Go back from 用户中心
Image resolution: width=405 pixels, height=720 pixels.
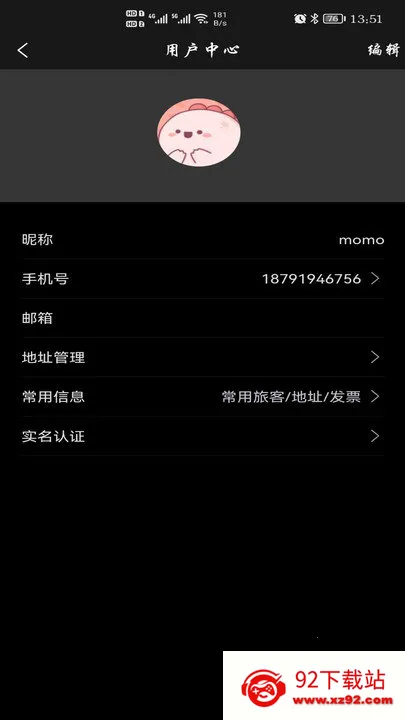coord(23,50)
